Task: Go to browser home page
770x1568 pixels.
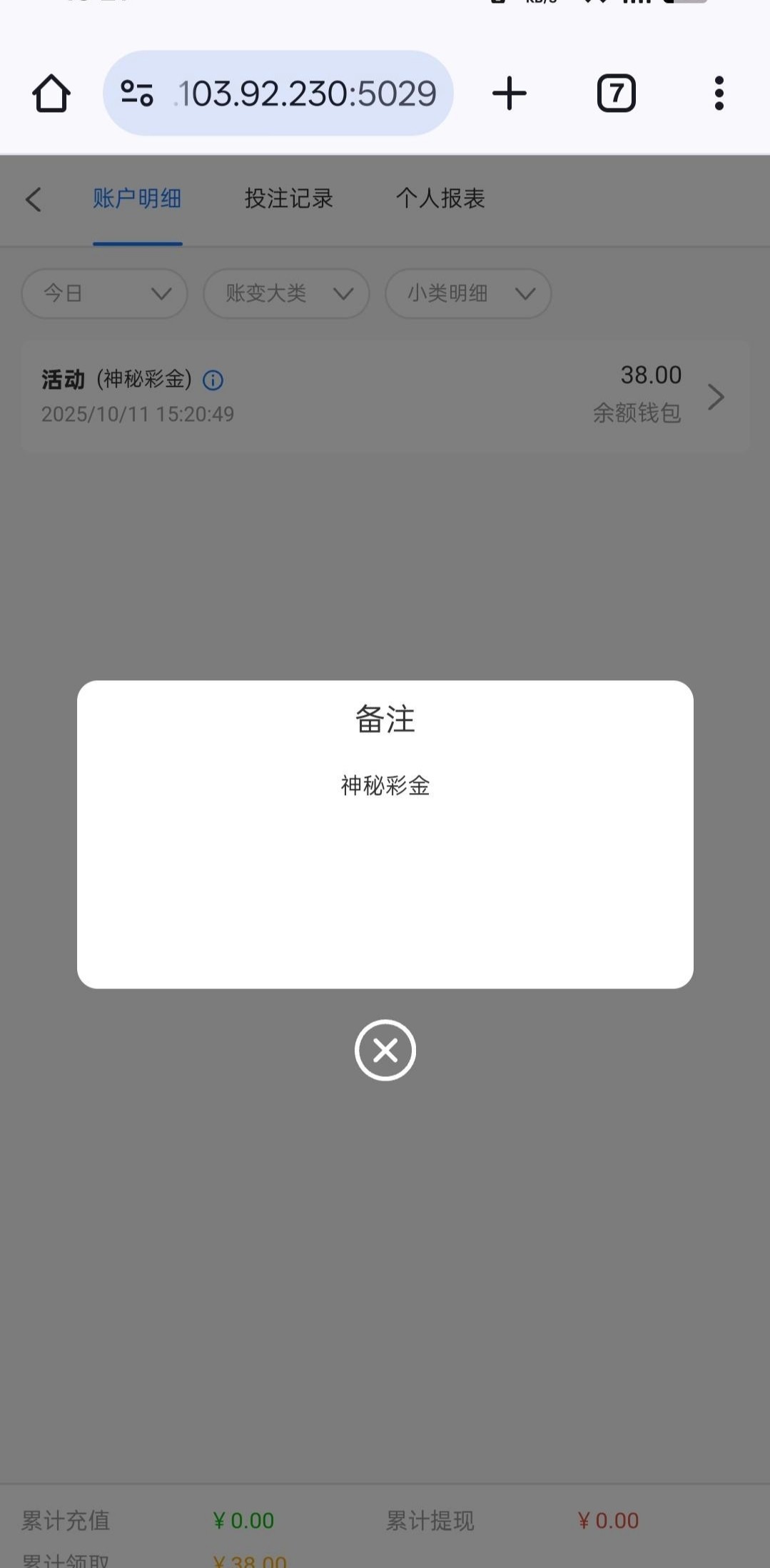Action: point(51,93)
